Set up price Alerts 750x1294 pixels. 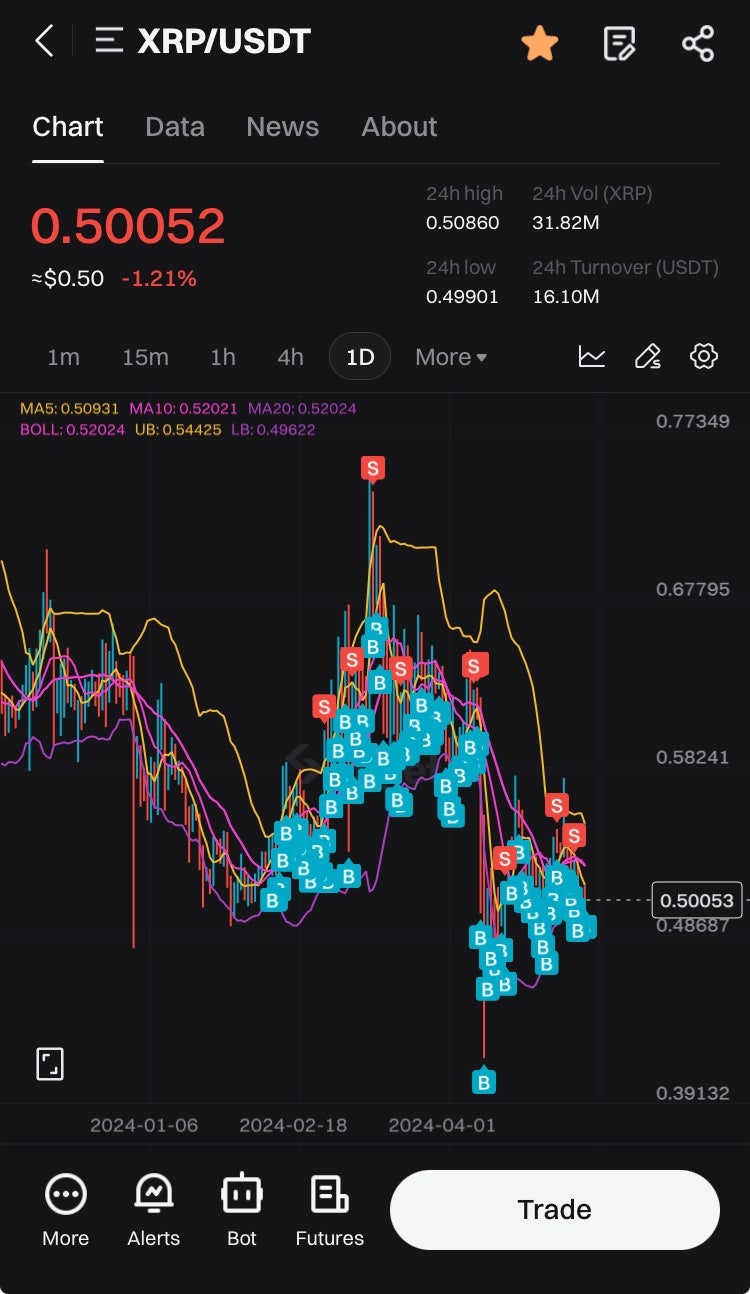point(154,1208)
